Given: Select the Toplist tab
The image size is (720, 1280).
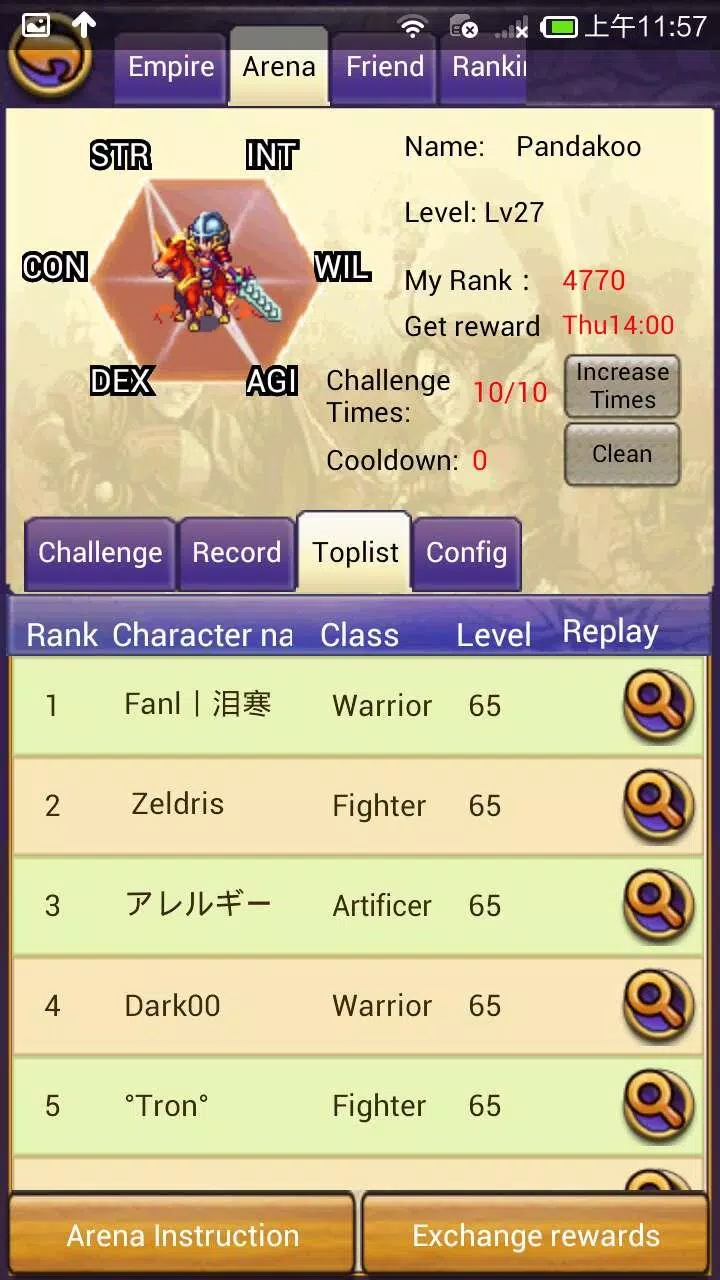Looking at the screenshot, I should pyautogui.click(x=354, y=551).
